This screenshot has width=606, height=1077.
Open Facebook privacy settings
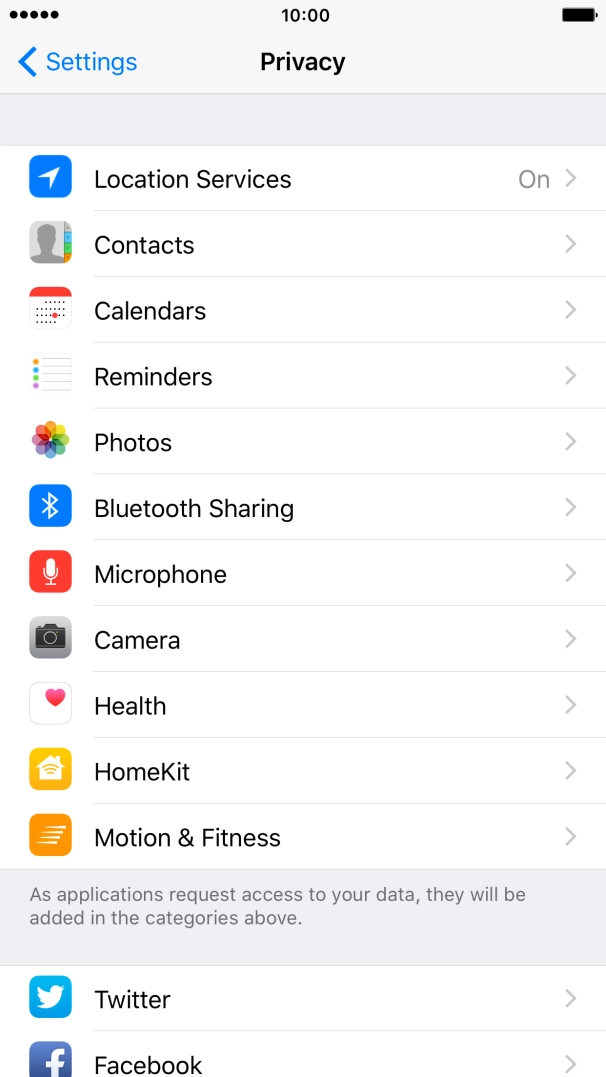pos(303,1060)
